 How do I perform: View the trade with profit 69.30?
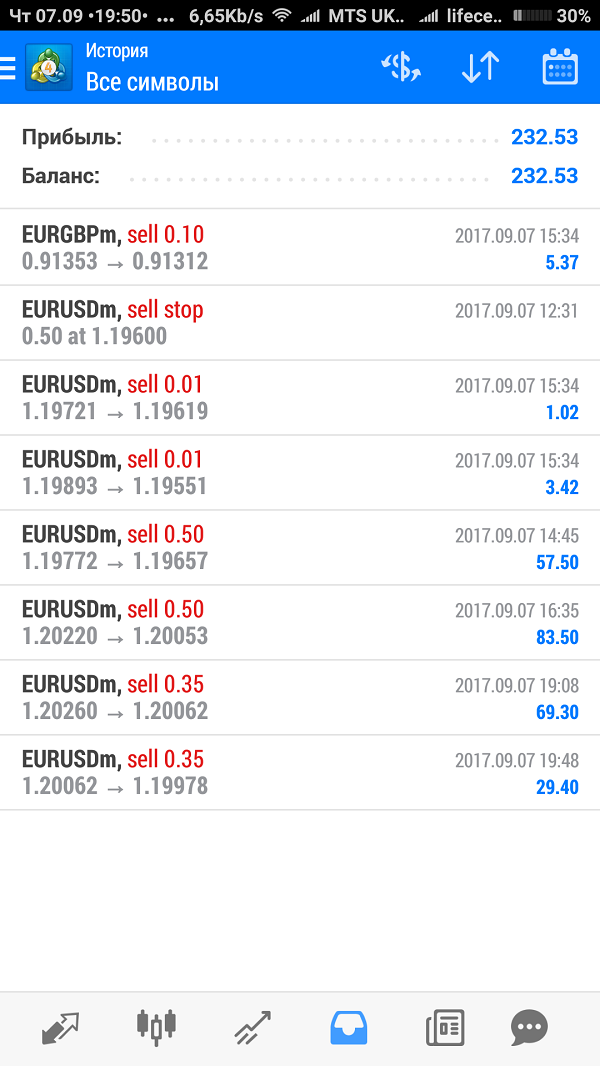[x=300, y=698]
